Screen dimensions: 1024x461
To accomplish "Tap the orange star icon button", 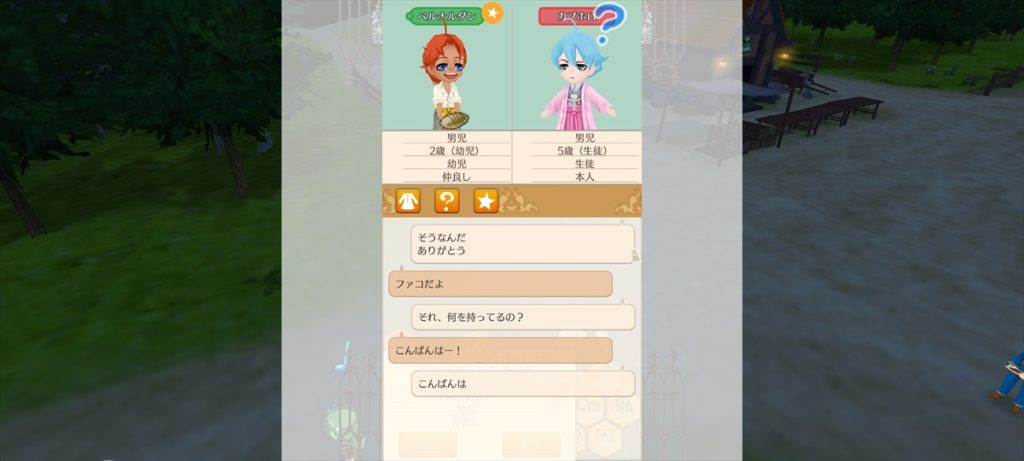I will pyautogui.click(x=486, y=201).
